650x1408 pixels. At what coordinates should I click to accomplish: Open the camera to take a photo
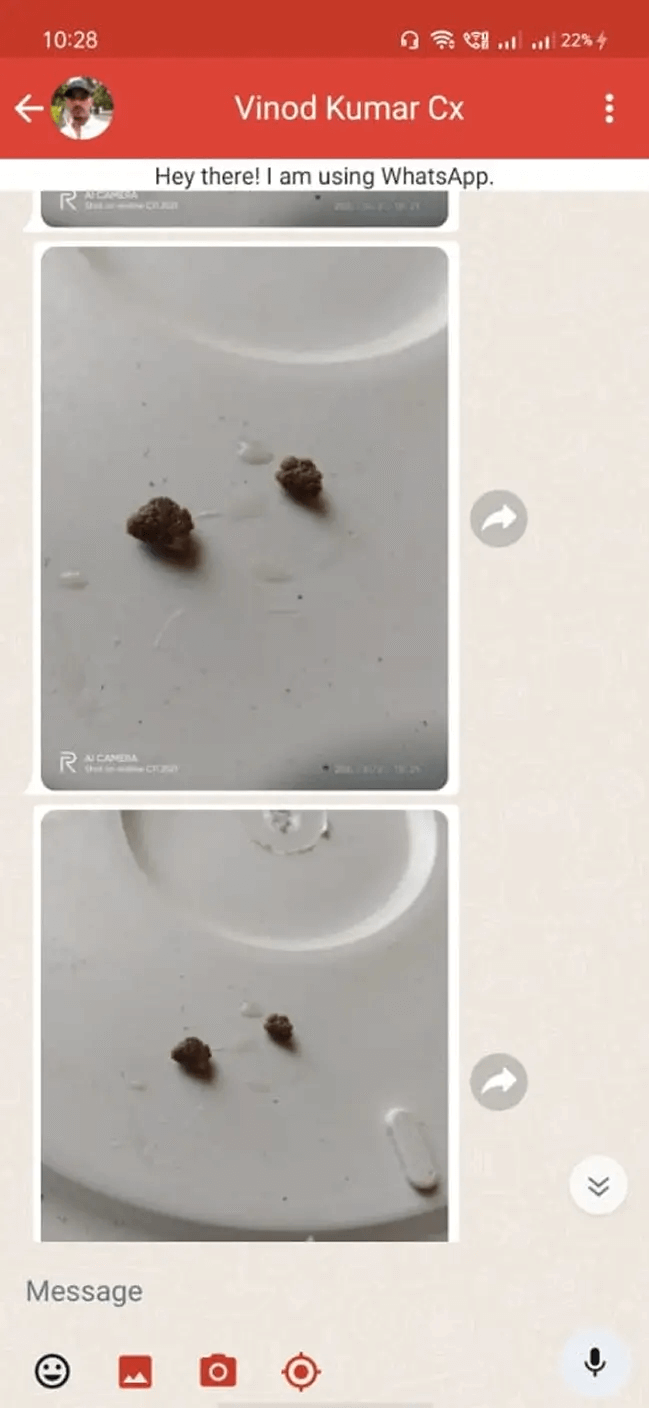[x=218, y=1371]
